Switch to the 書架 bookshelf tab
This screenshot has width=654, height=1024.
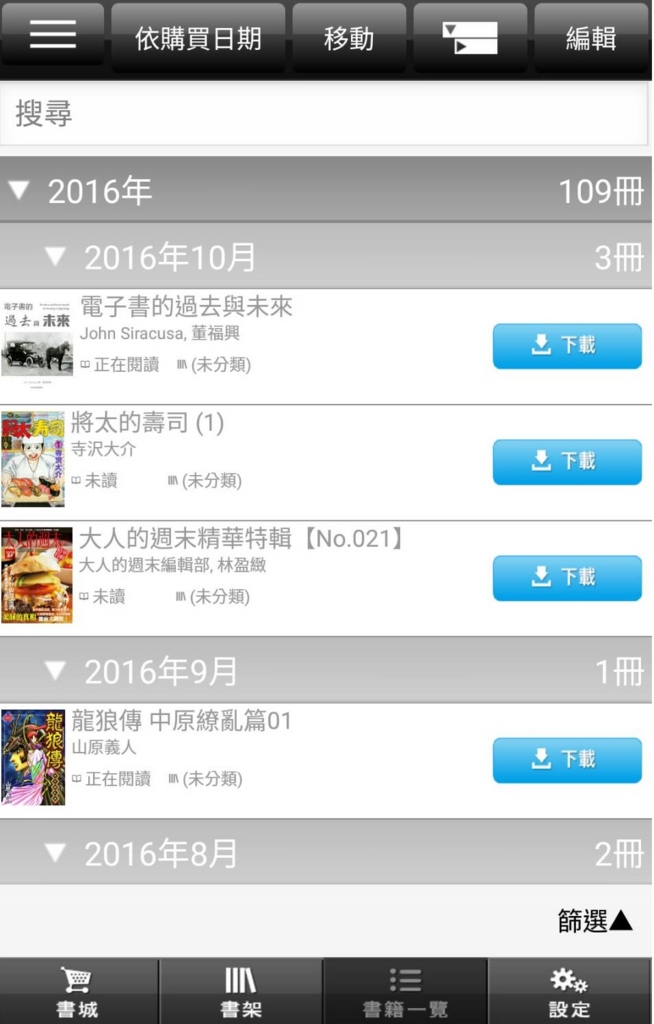tap(240, 992)
